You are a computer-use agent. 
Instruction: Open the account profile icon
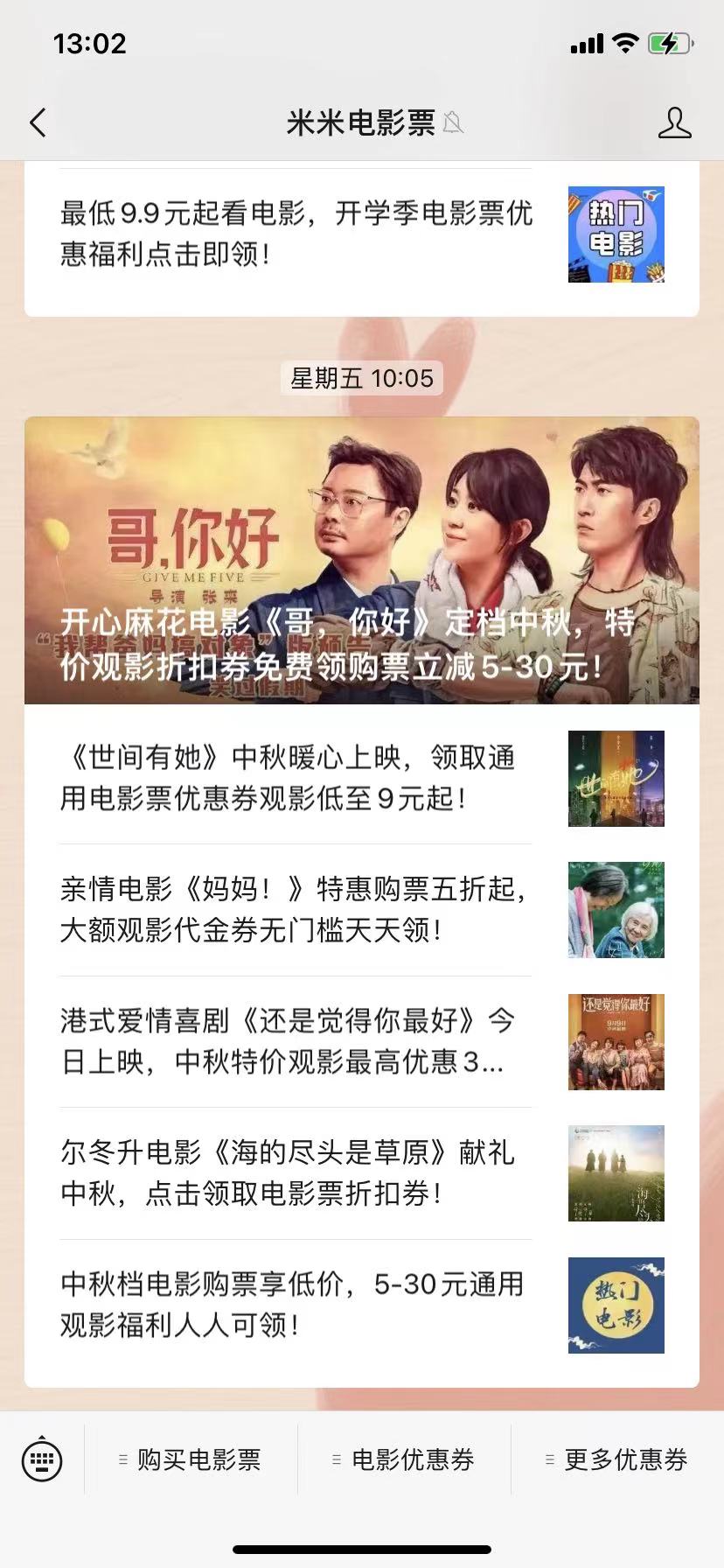point(674,122)
